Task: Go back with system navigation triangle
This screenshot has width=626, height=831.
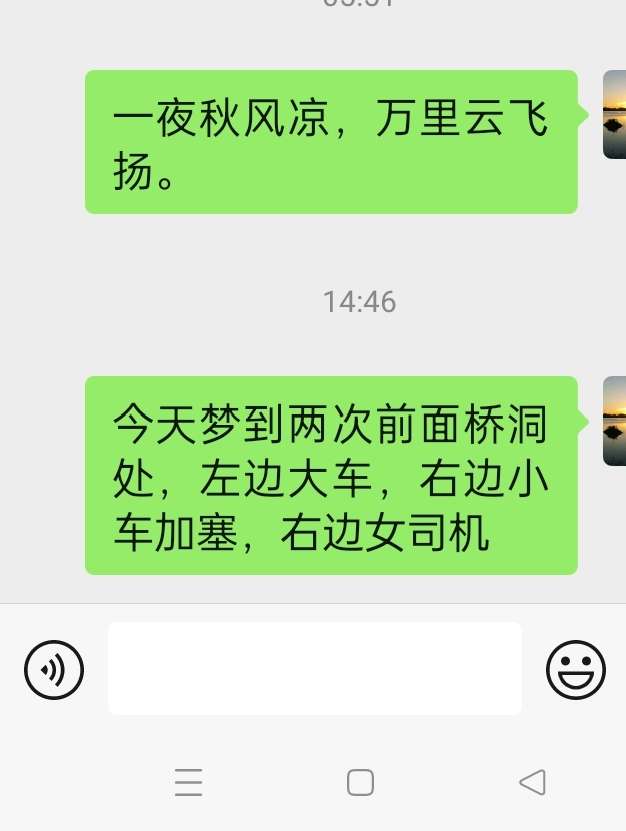Action: pyautogui.click(x=533, y=782)
